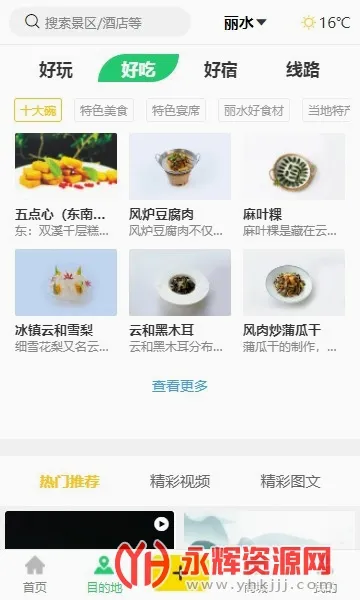Switch to the 线路 tab

pos(303,70)
